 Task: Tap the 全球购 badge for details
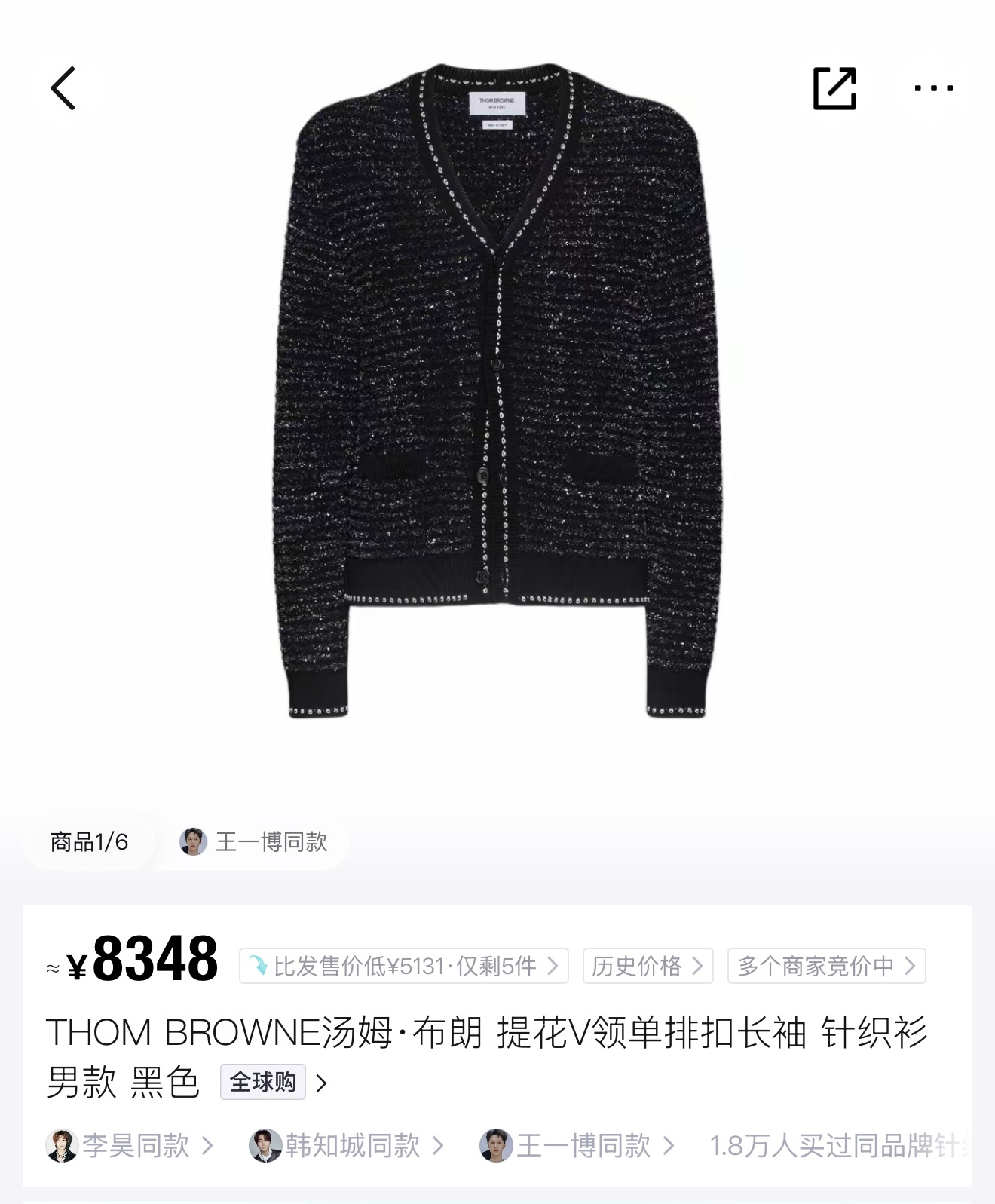(x=263, y=1082)
